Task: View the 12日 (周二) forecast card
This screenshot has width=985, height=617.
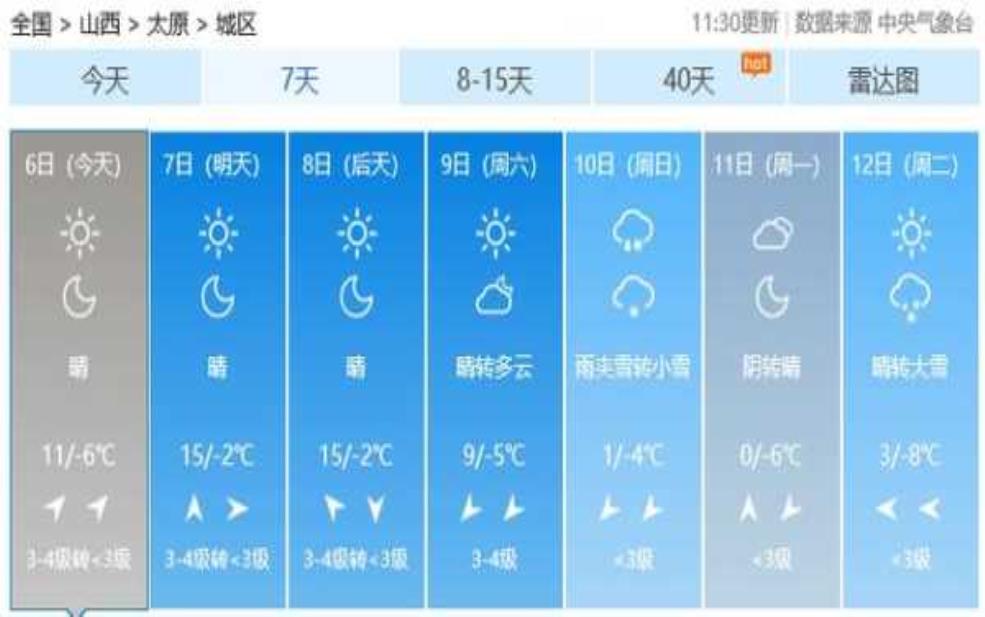Action: pos(909,368)
